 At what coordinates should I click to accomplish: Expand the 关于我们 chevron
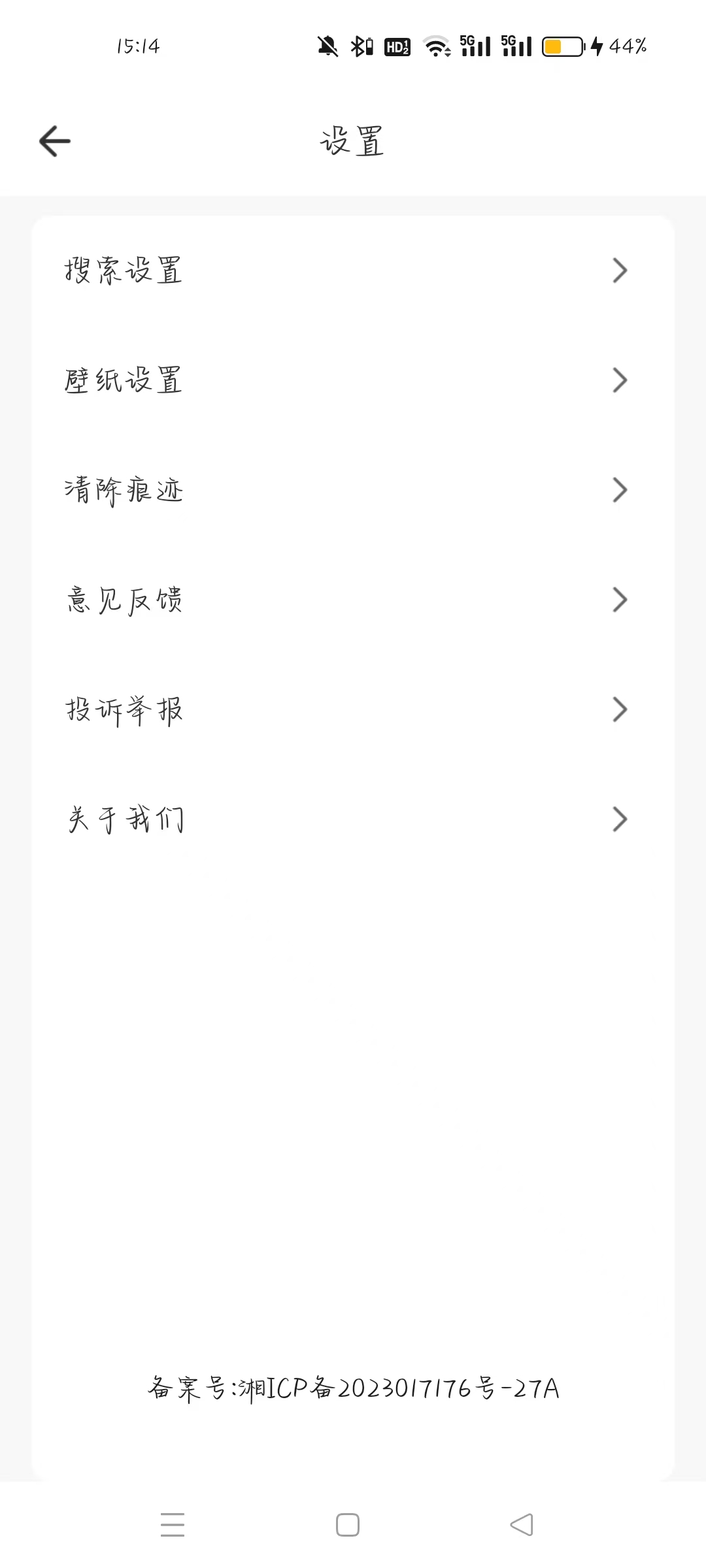pyautogui.click(x=619, y=819)
